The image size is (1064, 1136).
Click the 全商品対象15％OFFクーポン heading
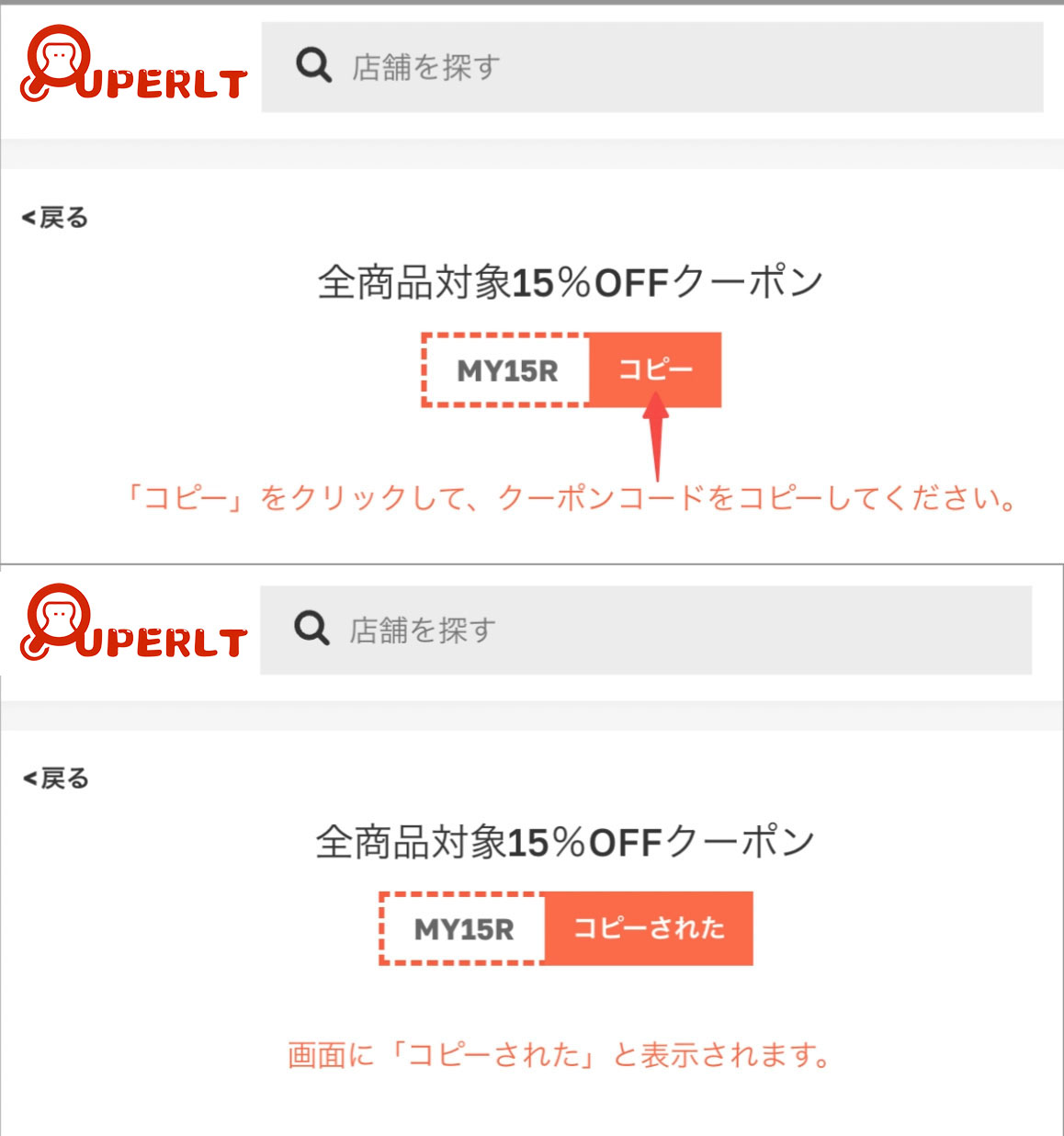(572, 278)
